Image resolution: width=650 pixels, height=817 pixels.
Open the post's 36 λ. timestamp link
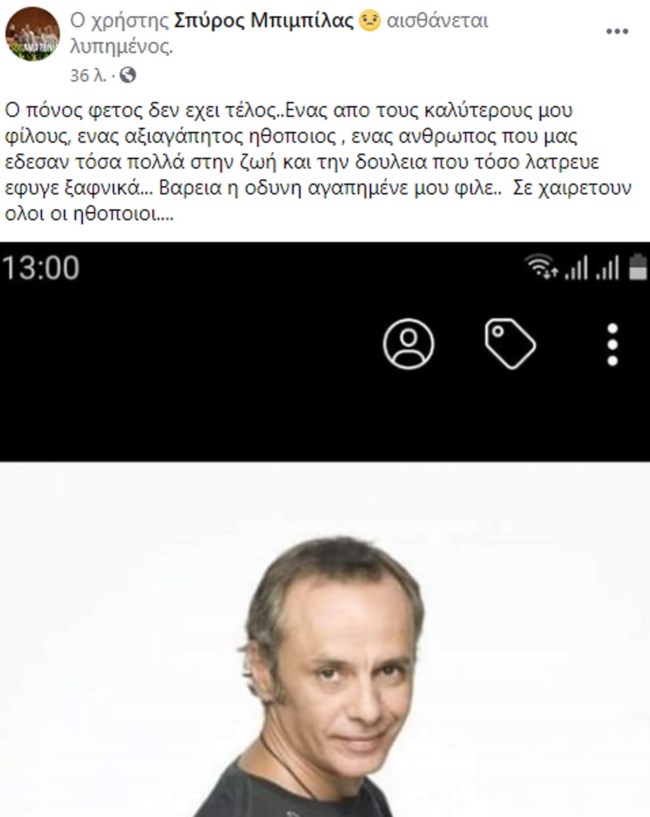pos(90,75)
